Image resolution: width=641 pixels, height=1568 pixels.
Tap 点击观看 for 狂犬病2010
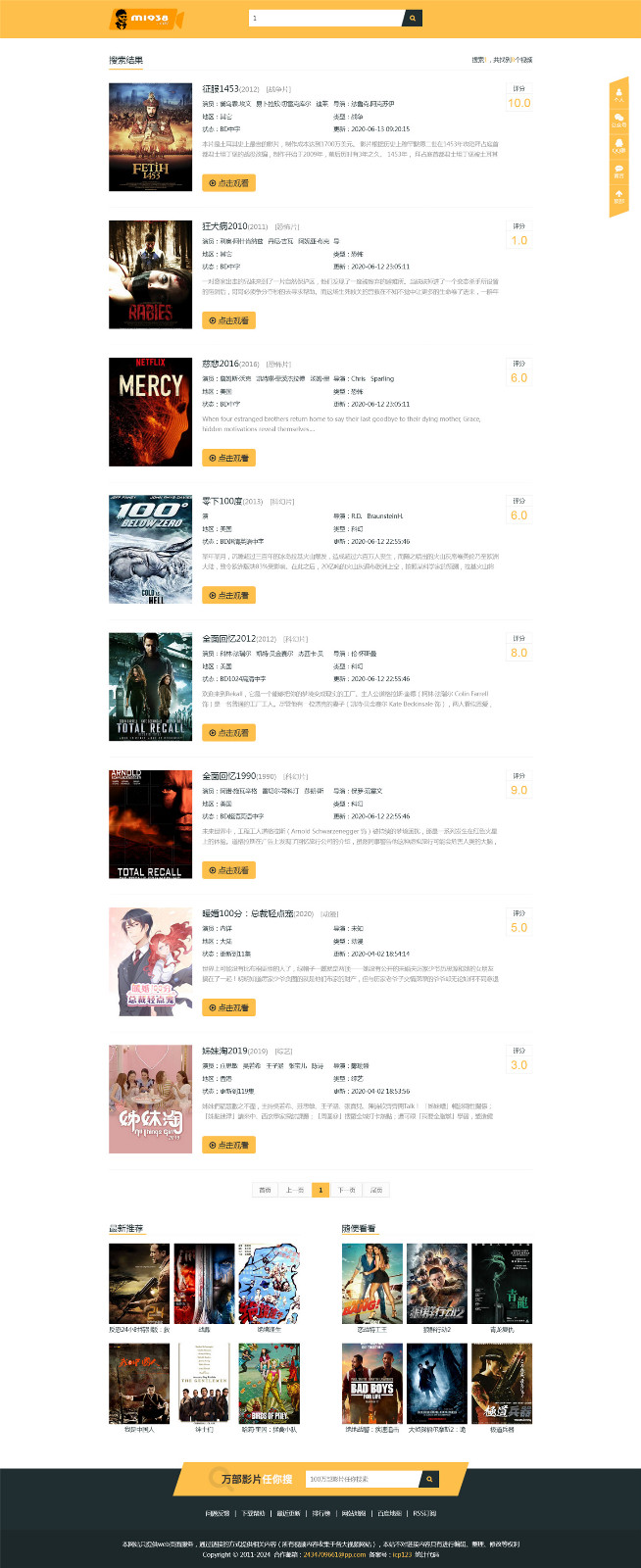[228, 320]
